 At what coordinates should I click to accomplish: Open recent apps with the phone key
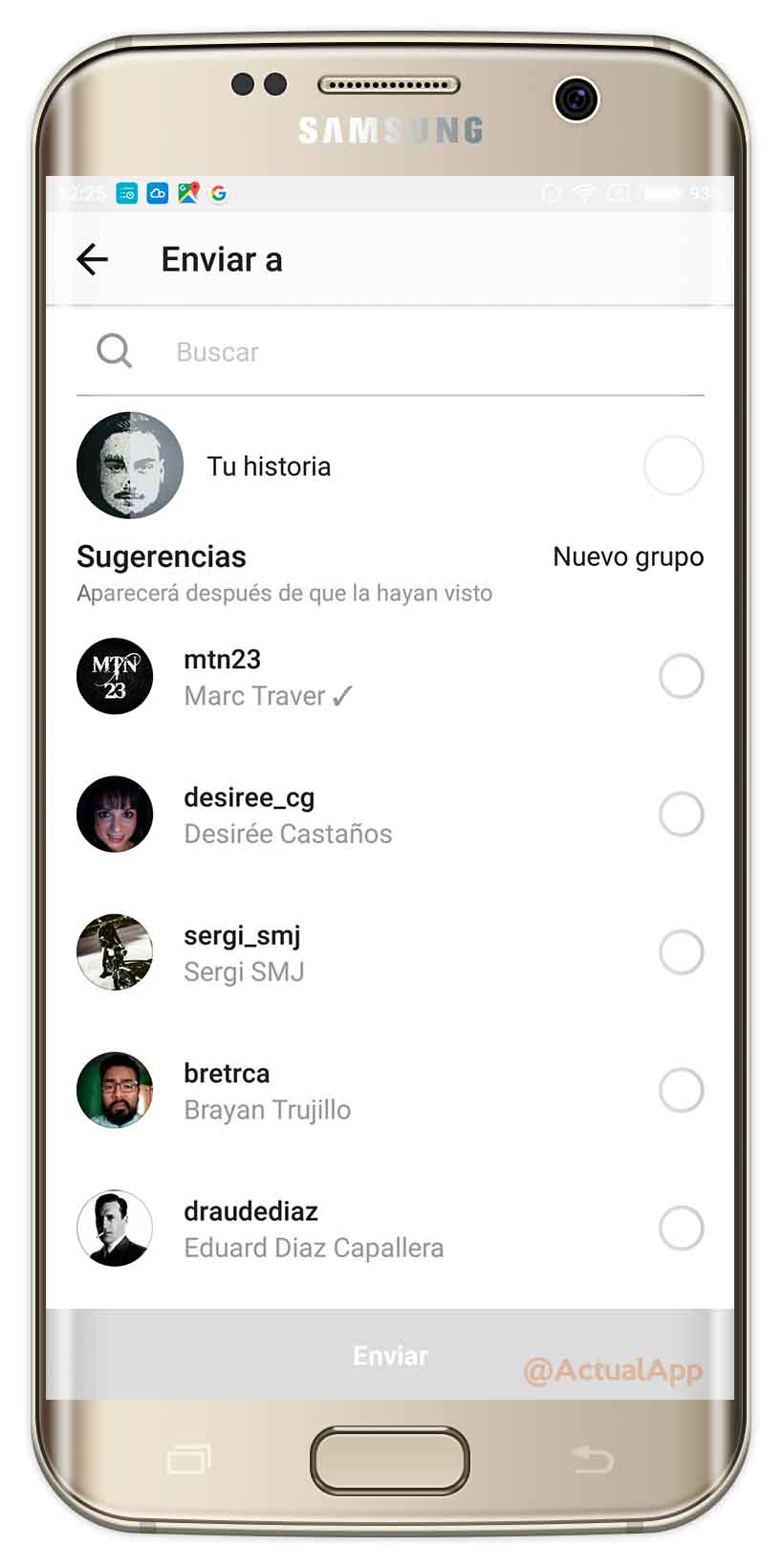[188, 1460]
